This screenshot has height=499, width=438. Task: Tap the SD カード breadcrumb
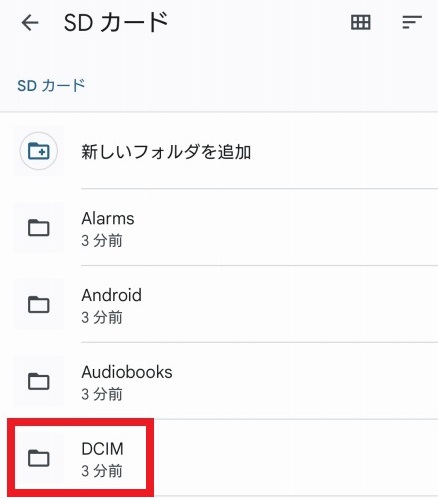[x=51, y=85]
